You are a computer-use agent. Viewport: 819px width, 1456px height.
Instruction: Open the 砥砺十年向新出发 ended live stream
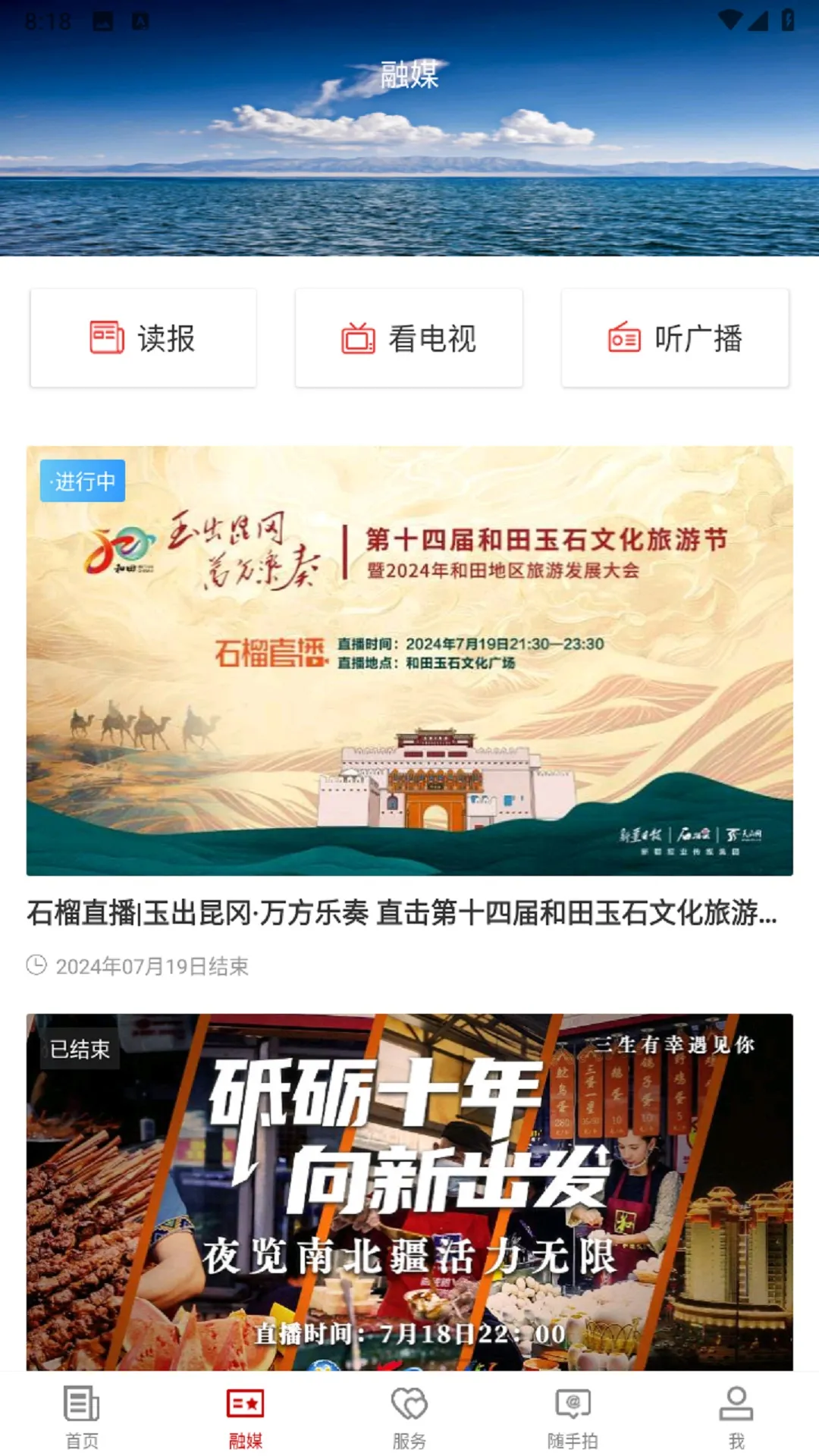click(x=409, y=1192)
